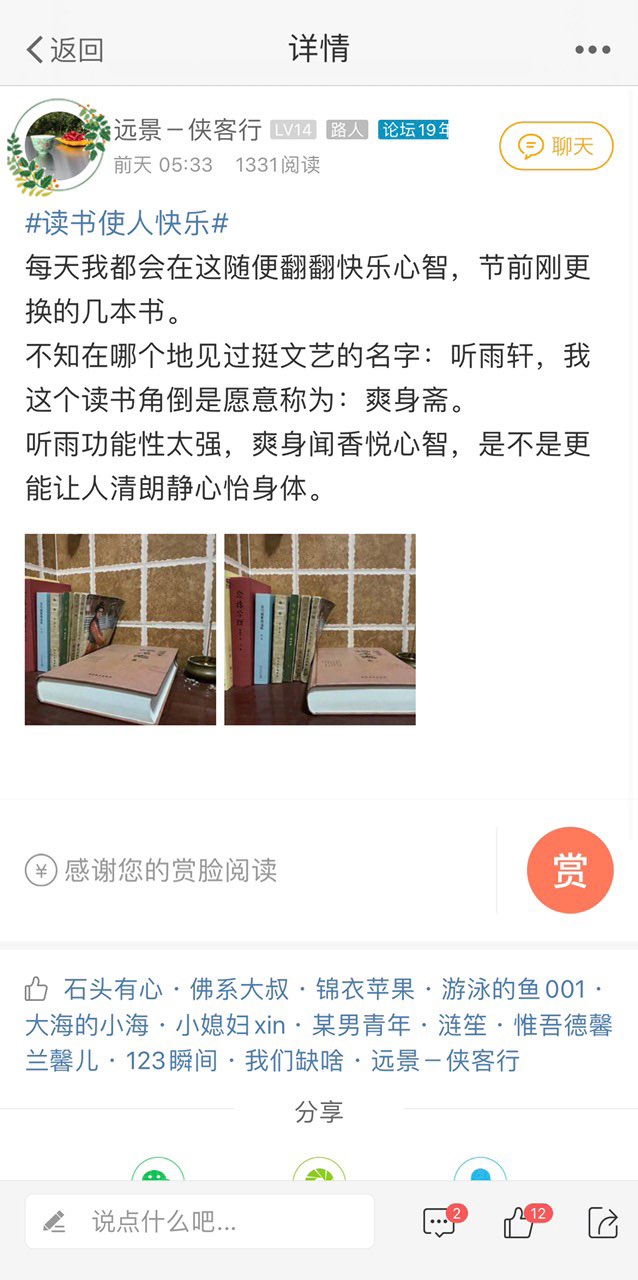Open the comments icon with 2 badge
This screenshot has width=638, height=1280.
tap(440, 1222)
